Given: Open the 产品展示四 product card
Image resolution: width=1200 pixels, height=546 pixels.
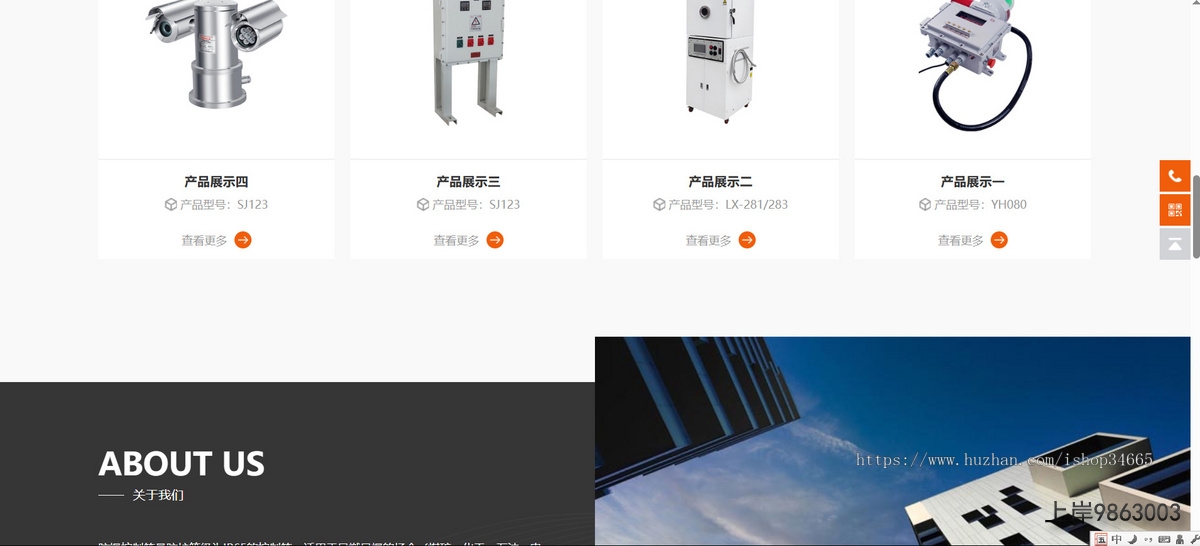Looking at the screenshot, I should [x=216, y=182].
